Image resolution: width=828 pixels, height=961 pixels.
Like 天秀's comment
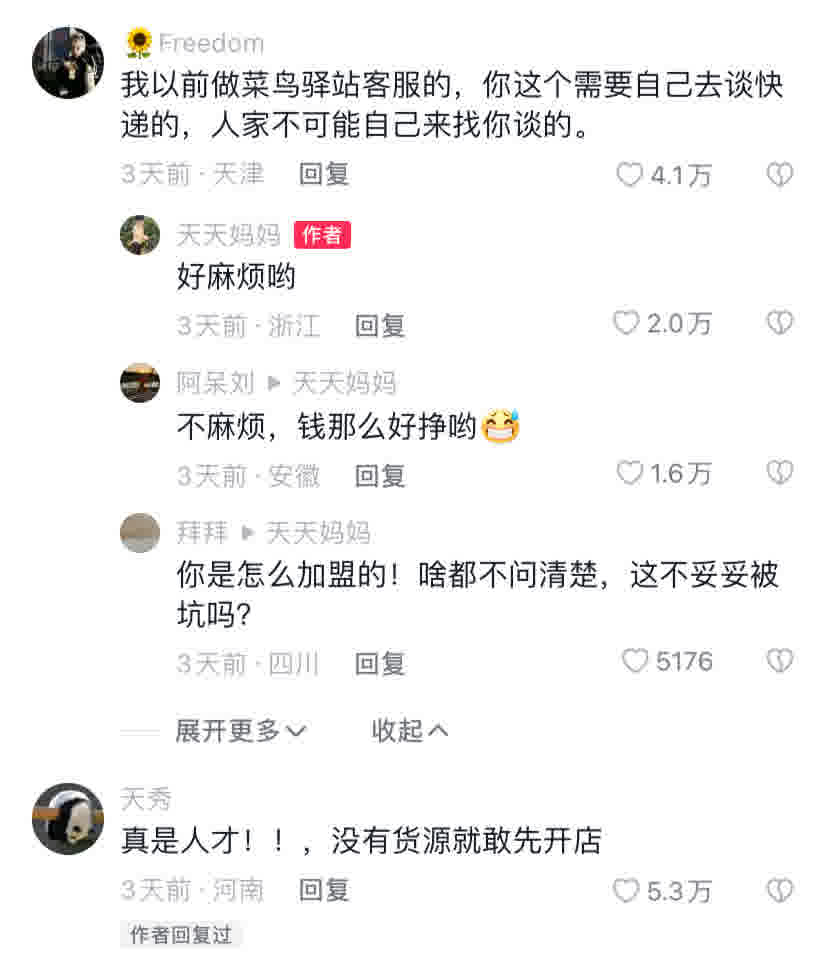point(626,891)
